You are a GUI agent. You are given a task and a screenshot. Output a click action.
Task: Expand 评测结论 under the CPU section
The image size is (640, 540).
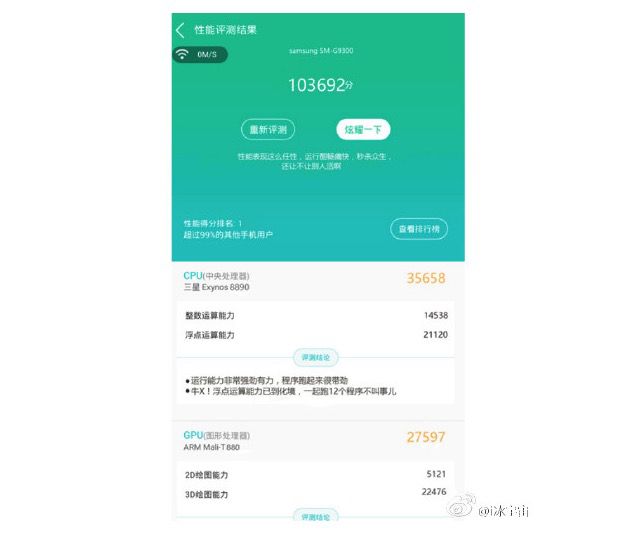315,357
